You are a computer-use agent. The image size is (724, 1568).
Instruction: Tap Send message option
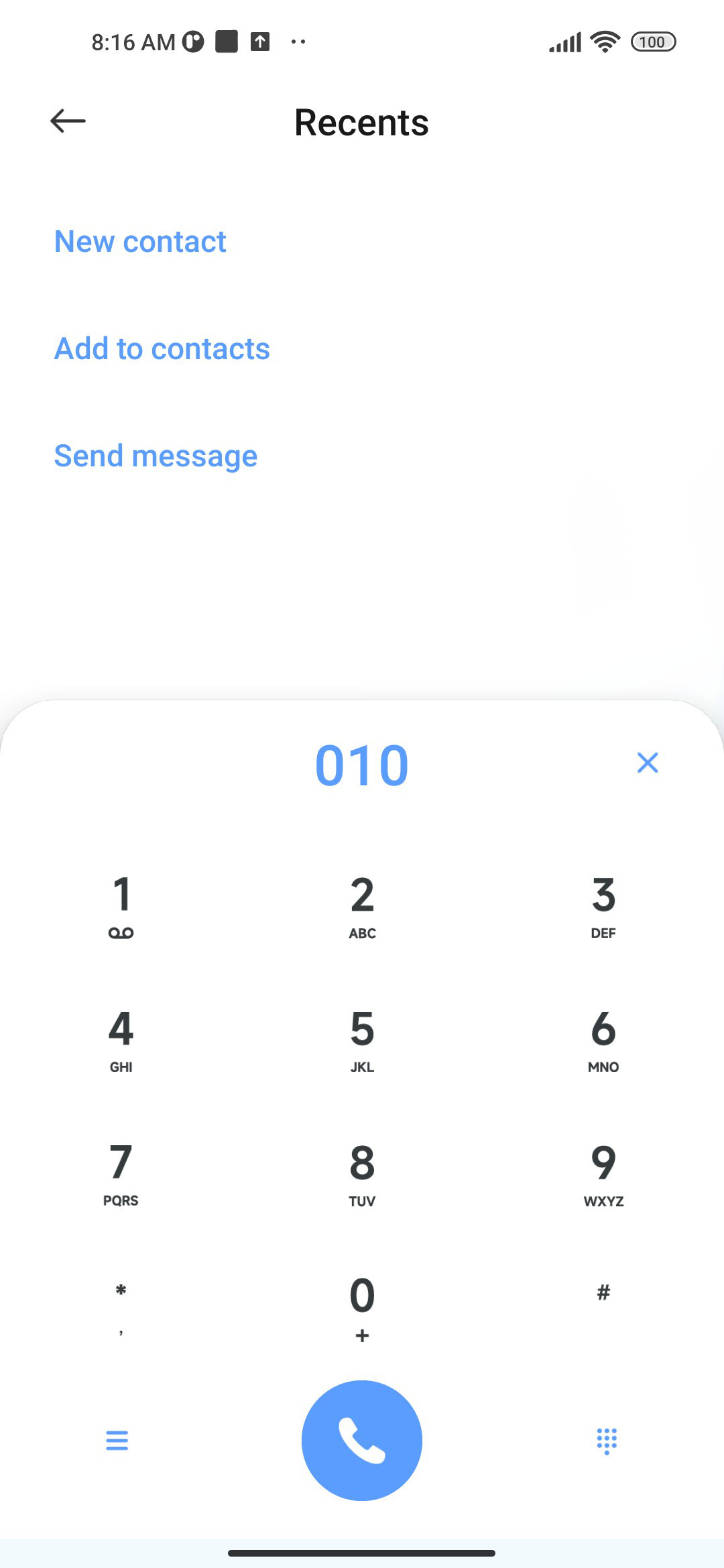(156, 456)
